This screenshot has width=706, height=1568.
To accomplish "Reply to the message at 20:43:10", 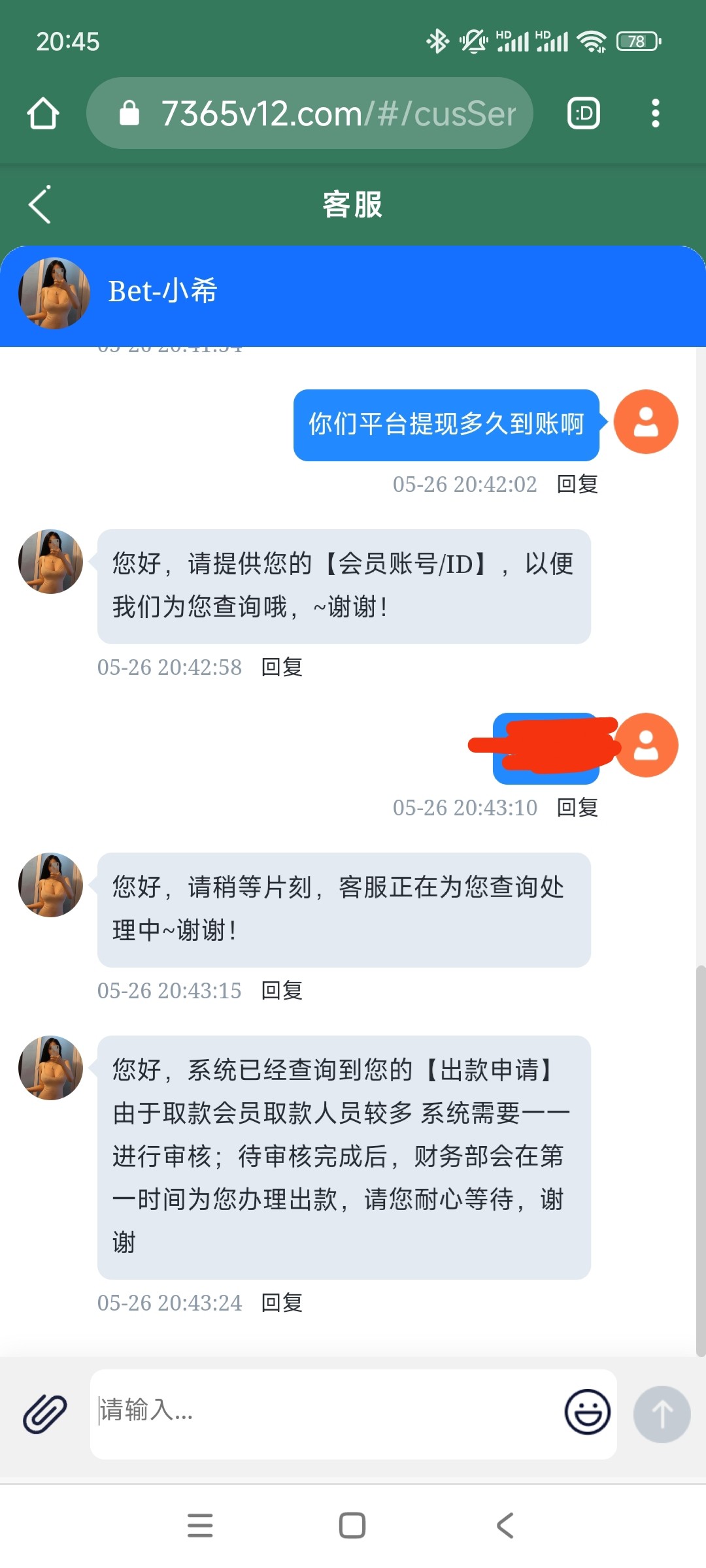I will coord(577,808).
